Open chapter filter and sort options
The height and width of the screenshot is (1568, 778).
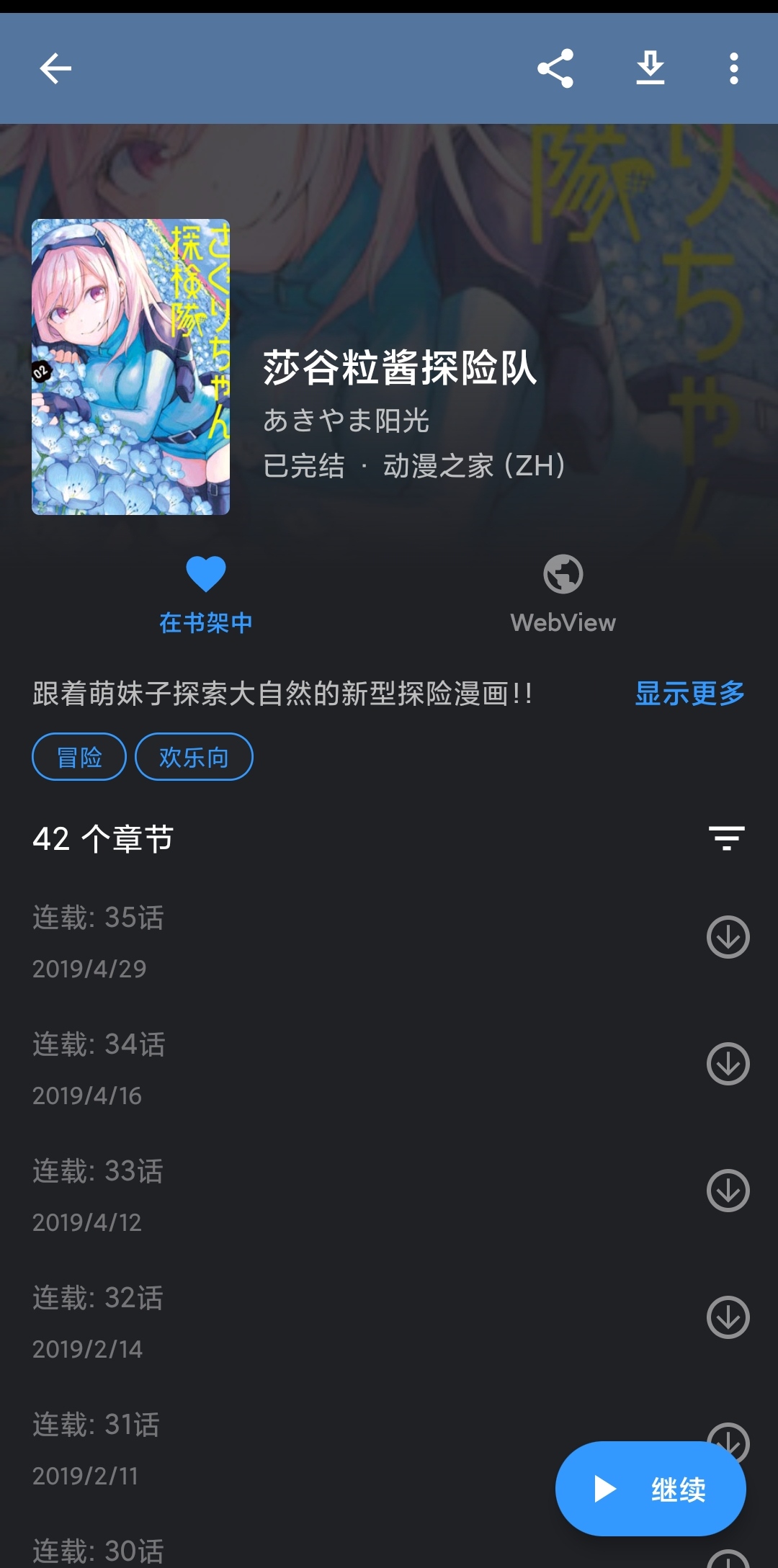[x=726, y=838]
